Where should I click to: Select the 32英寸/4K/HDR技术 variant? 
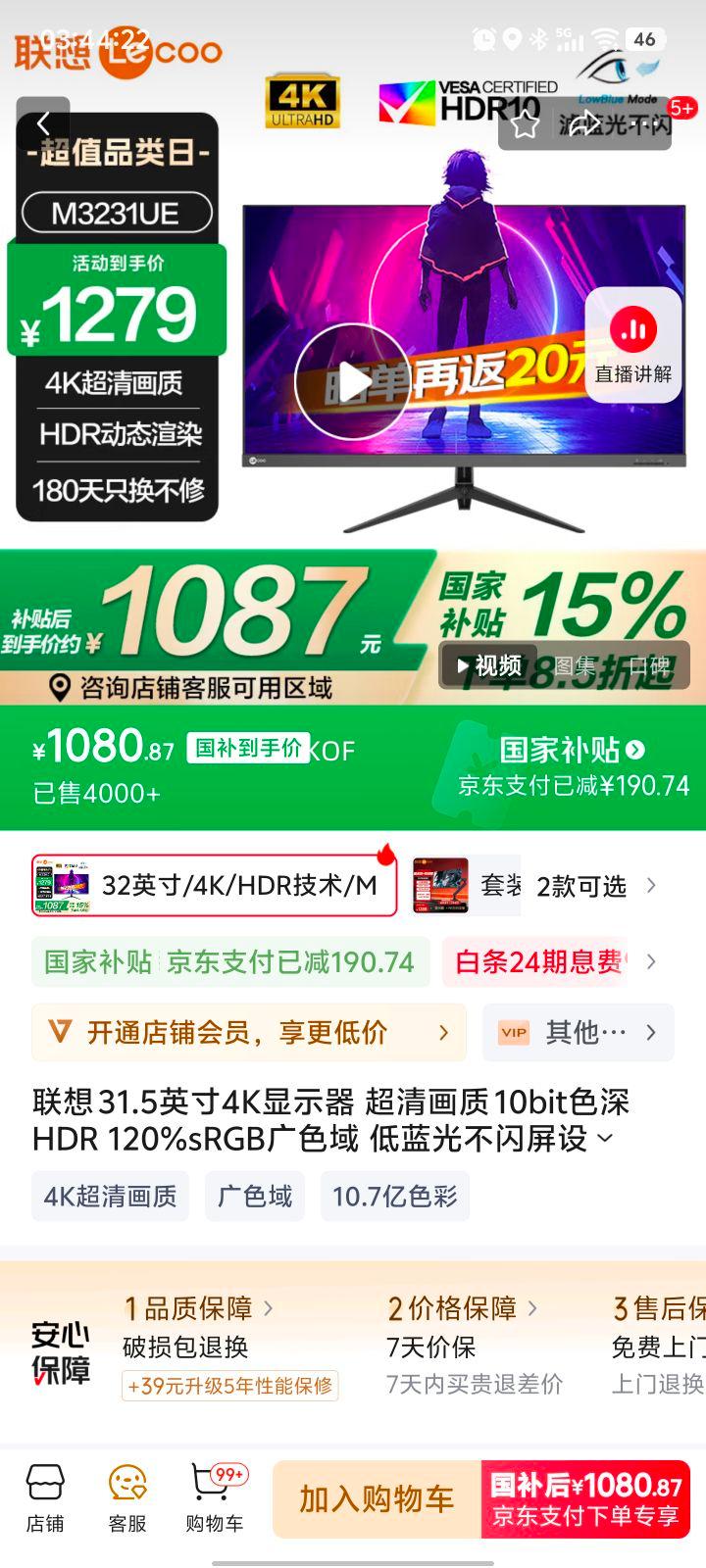pyautogui.click(x=214, y=886)
